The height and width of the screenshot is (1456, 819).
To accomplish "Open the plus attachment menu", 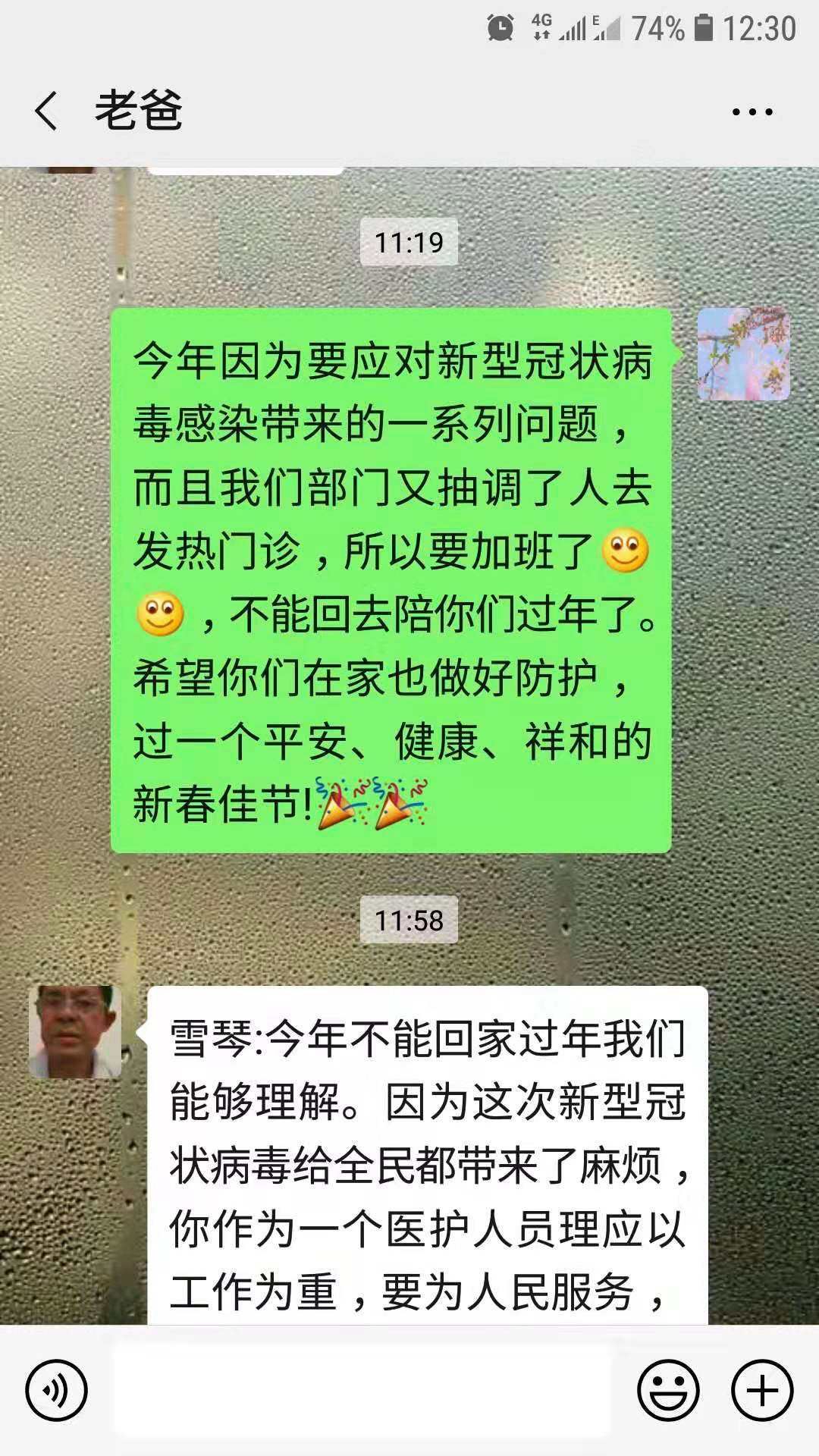I will pyautogui.click(x=762, y=1391).
